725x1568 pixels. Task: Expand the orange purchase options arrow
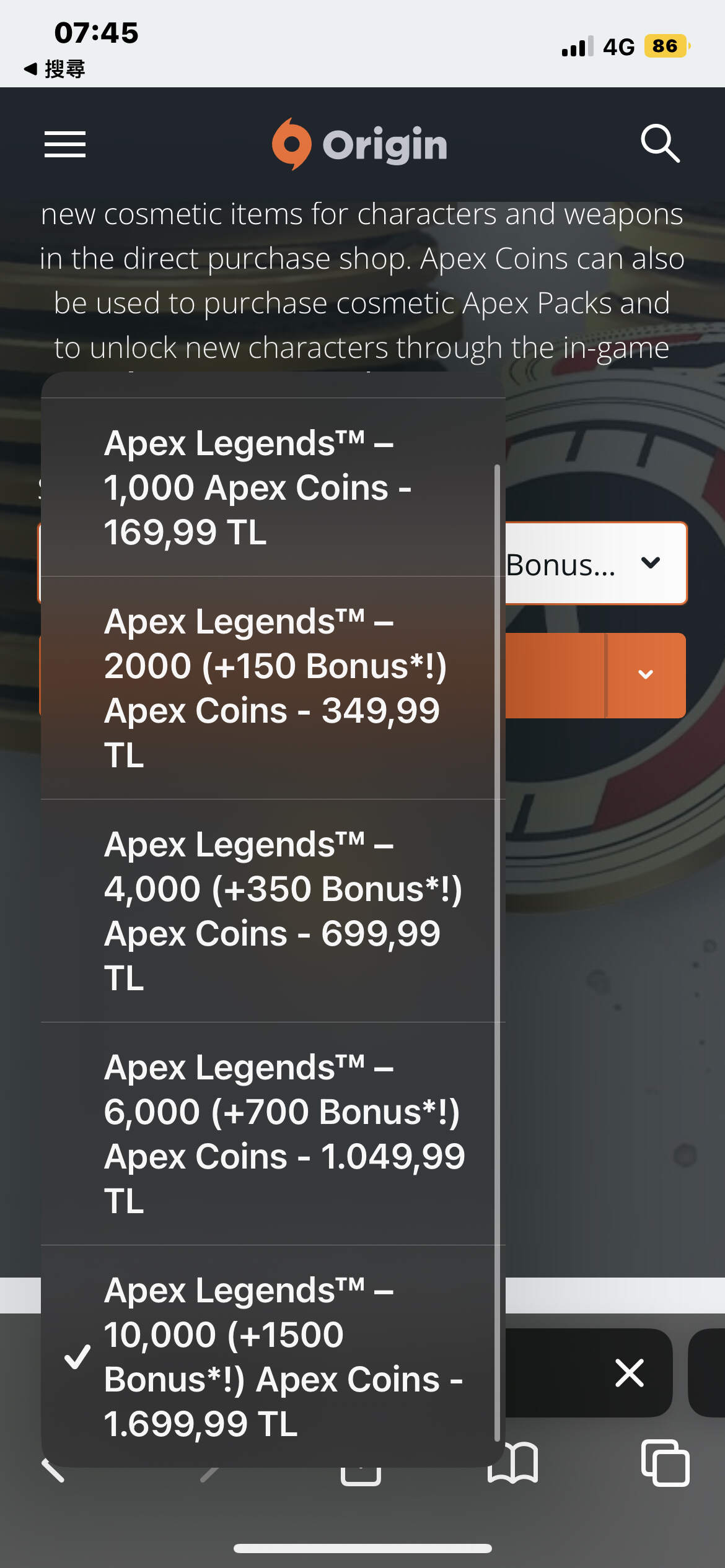coord(646,675)
